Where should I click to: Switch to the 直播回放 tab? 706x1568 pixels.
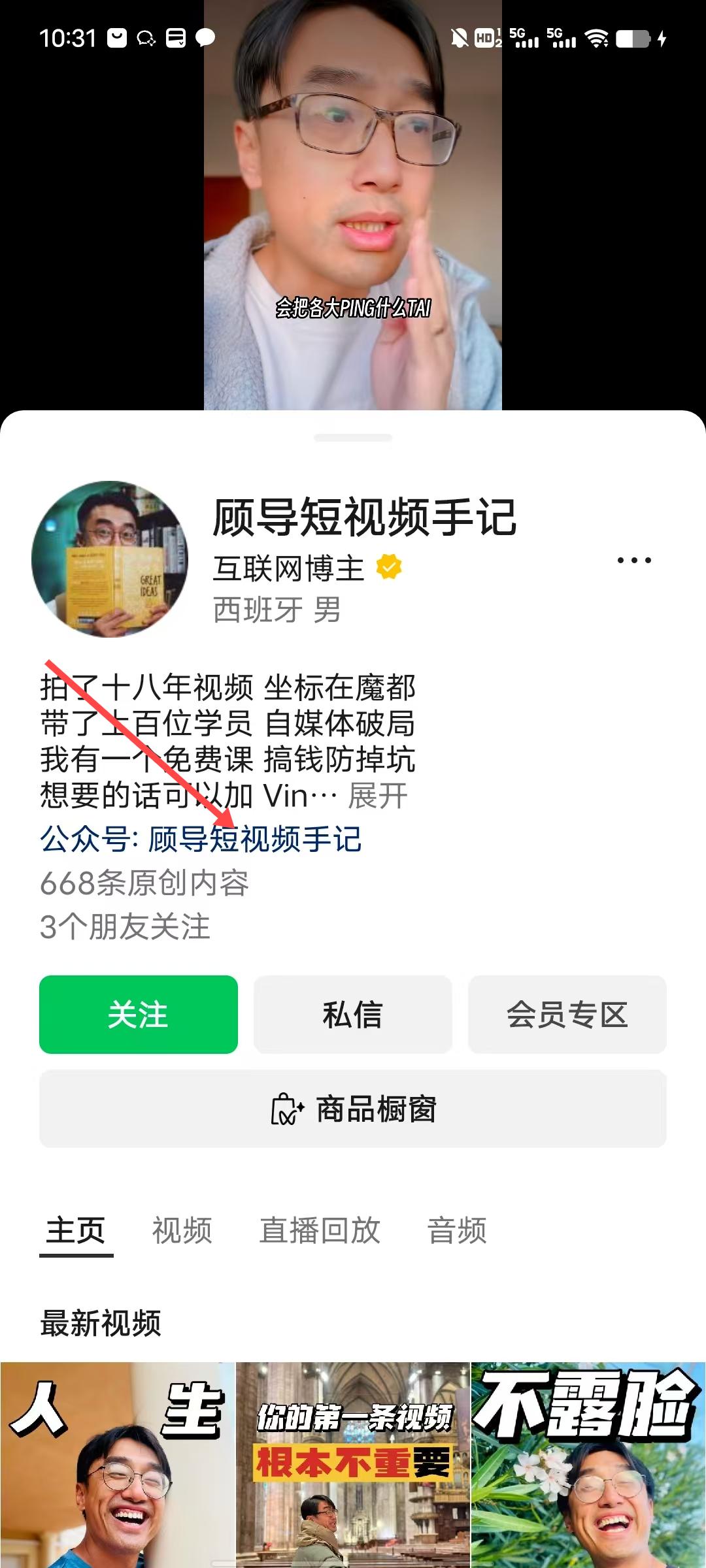point(320,1230)
